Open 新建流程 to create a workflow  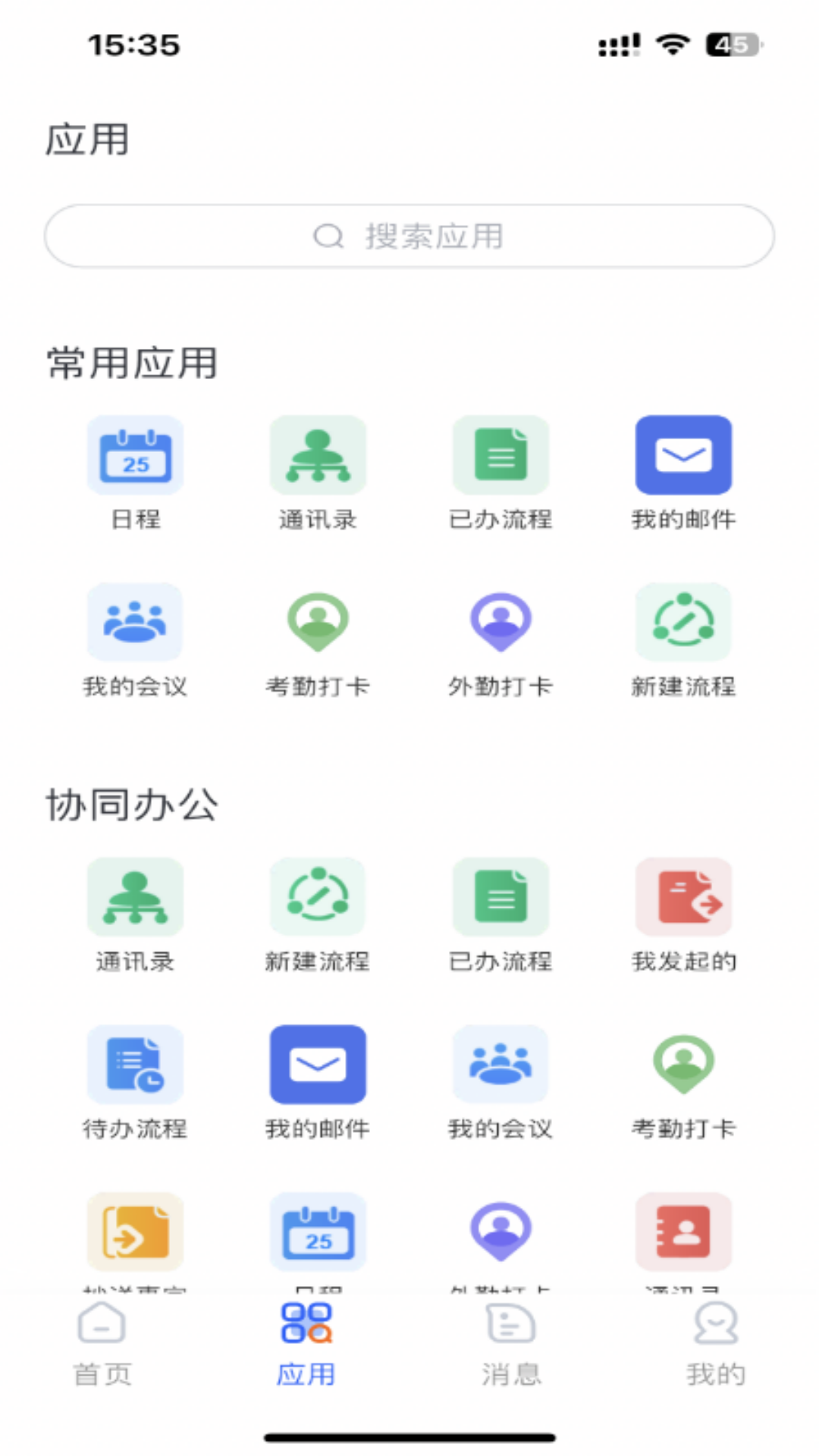[x=683, y=622]
